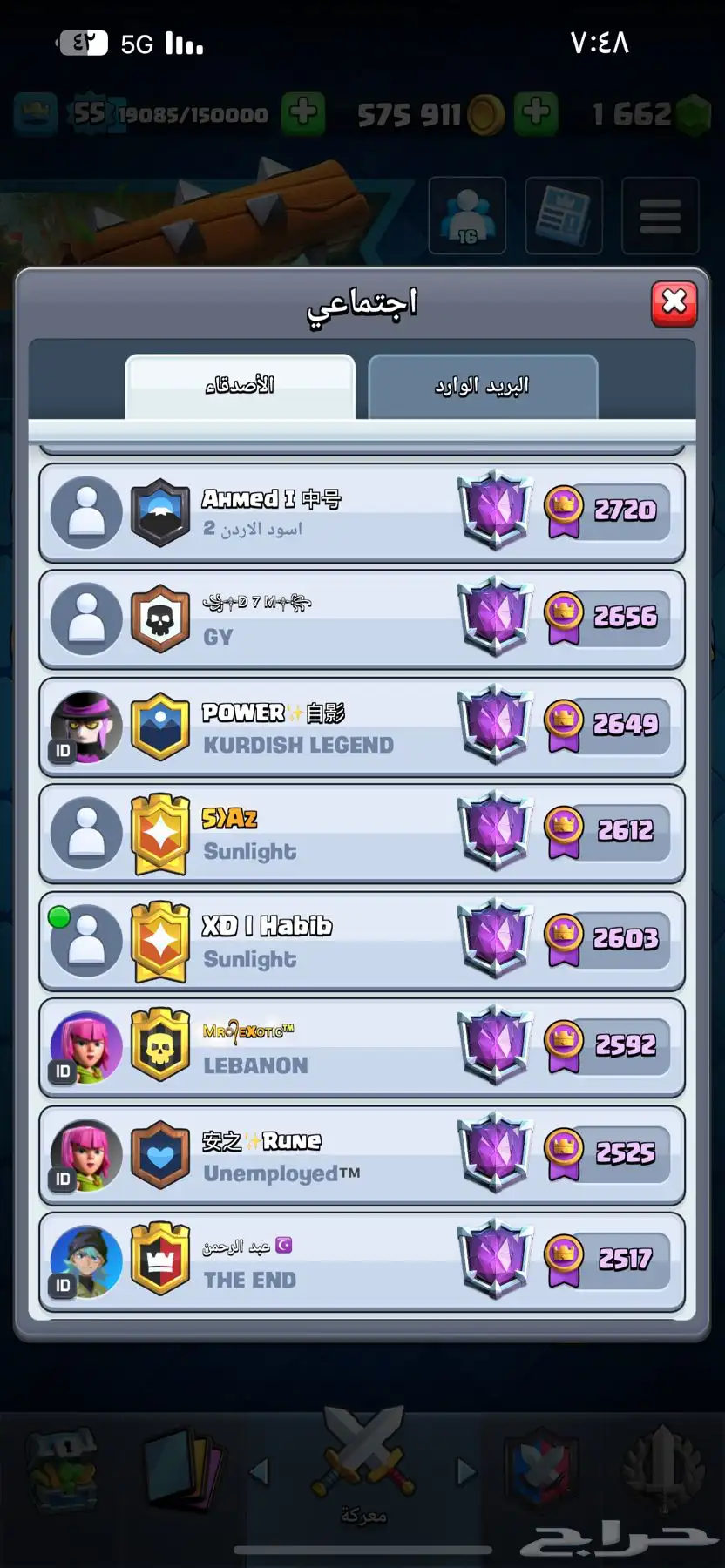Image resolution: width=725 pixels, height=1568 pixels.
Task: Switch to the البريد الوارد tab
Action: tap(483, 386)
